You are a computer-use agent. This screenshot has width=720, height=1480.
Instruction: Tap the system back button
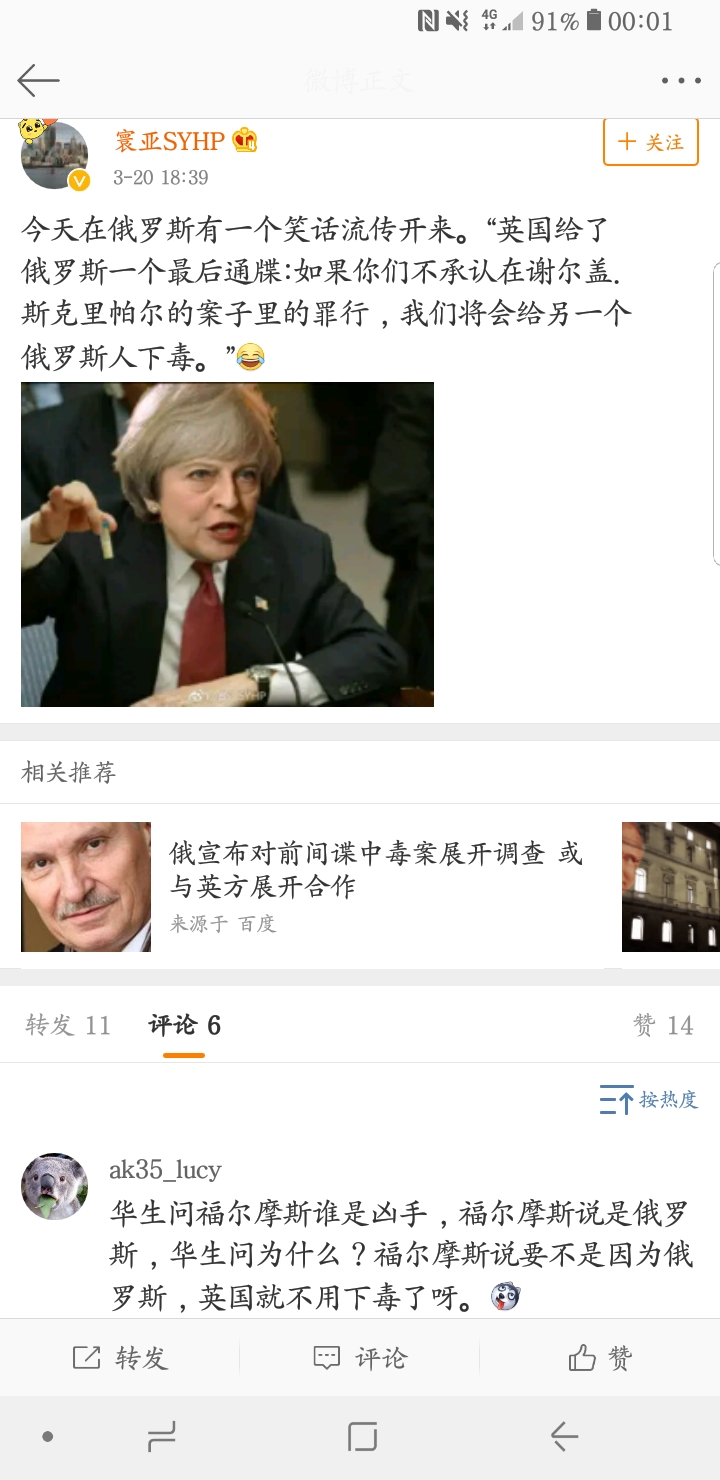click(565, 1437)
